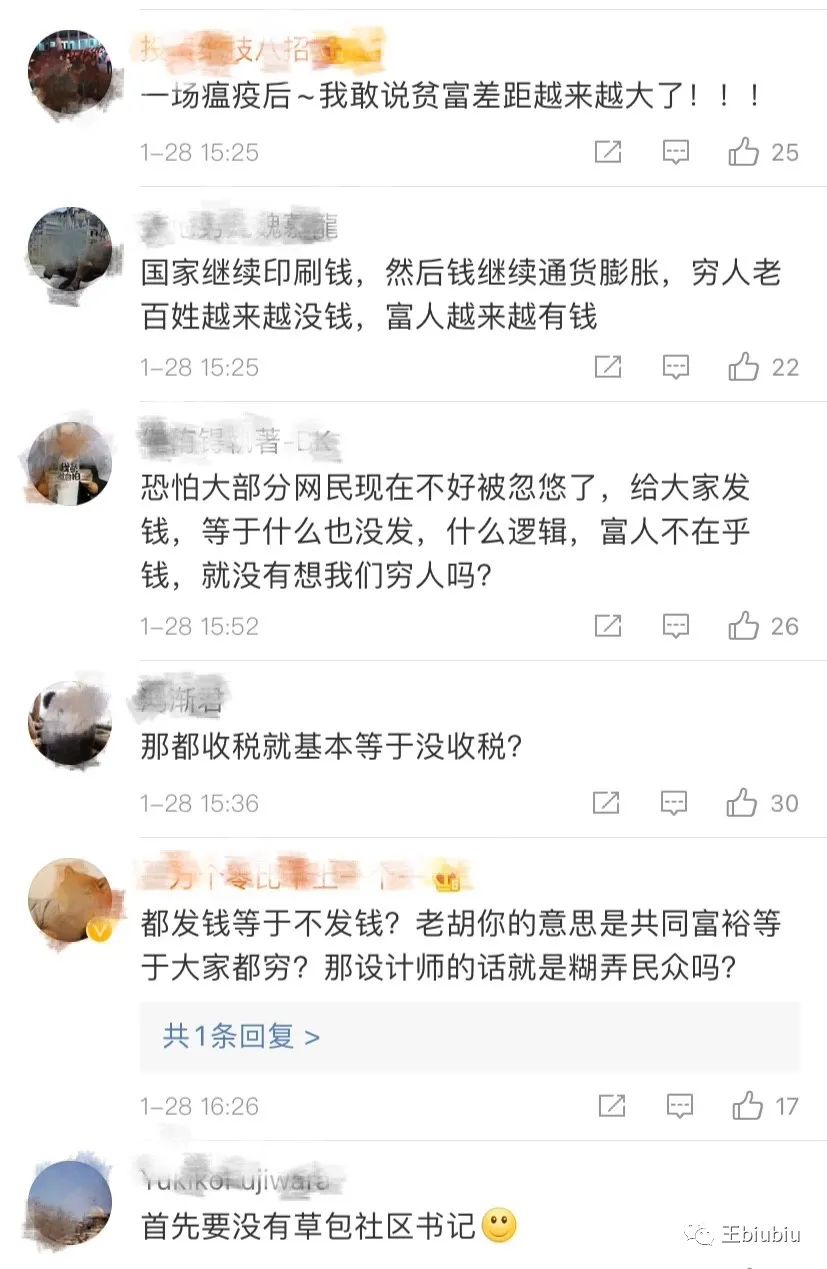The height and width of the screenshot is (1269, 827).
Task: Like the comment starting with 都发钱等于不发钱
Action: (x=747, y=1106)
